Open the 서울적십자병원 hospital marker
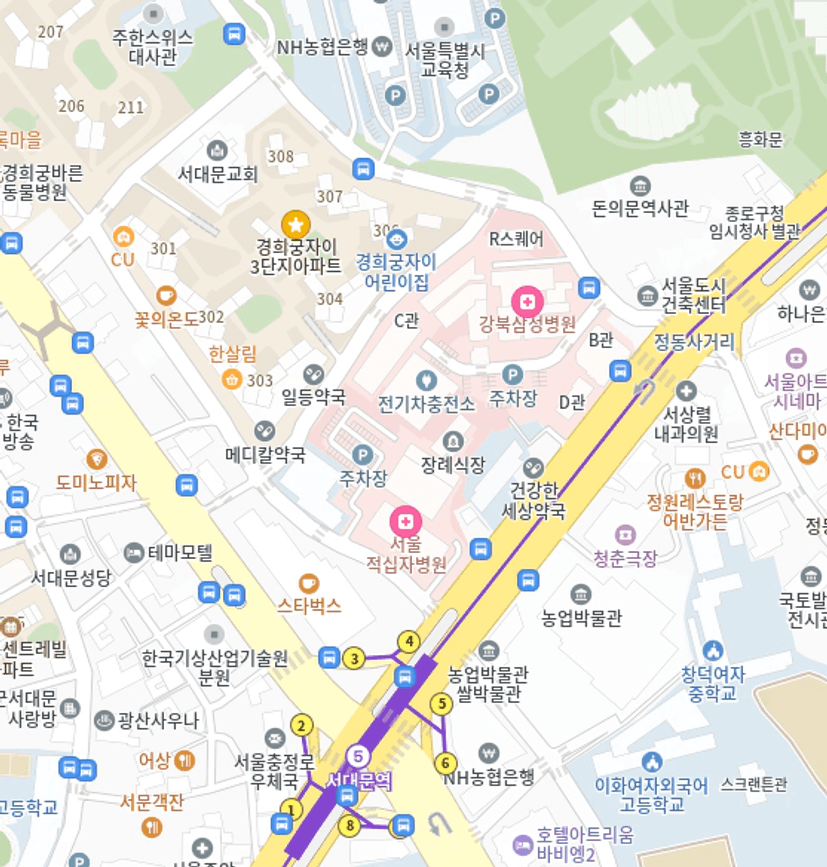827x867 pixels. pos(405,521)
